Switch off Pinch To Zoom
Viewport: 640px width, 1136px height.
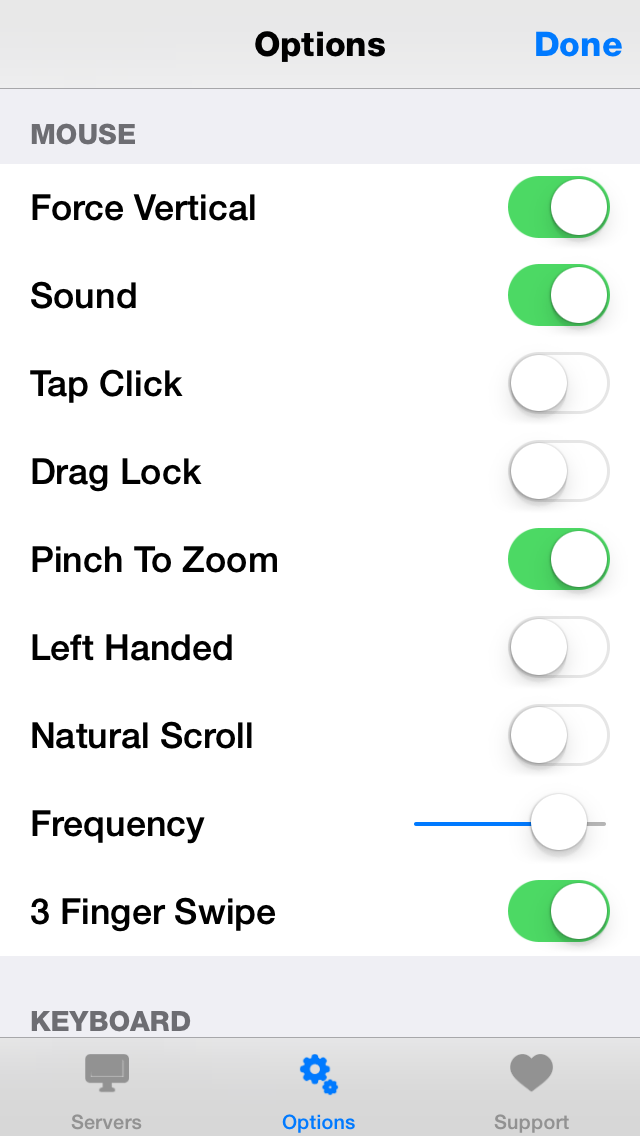pyautogui.click(x=558, y=559)
